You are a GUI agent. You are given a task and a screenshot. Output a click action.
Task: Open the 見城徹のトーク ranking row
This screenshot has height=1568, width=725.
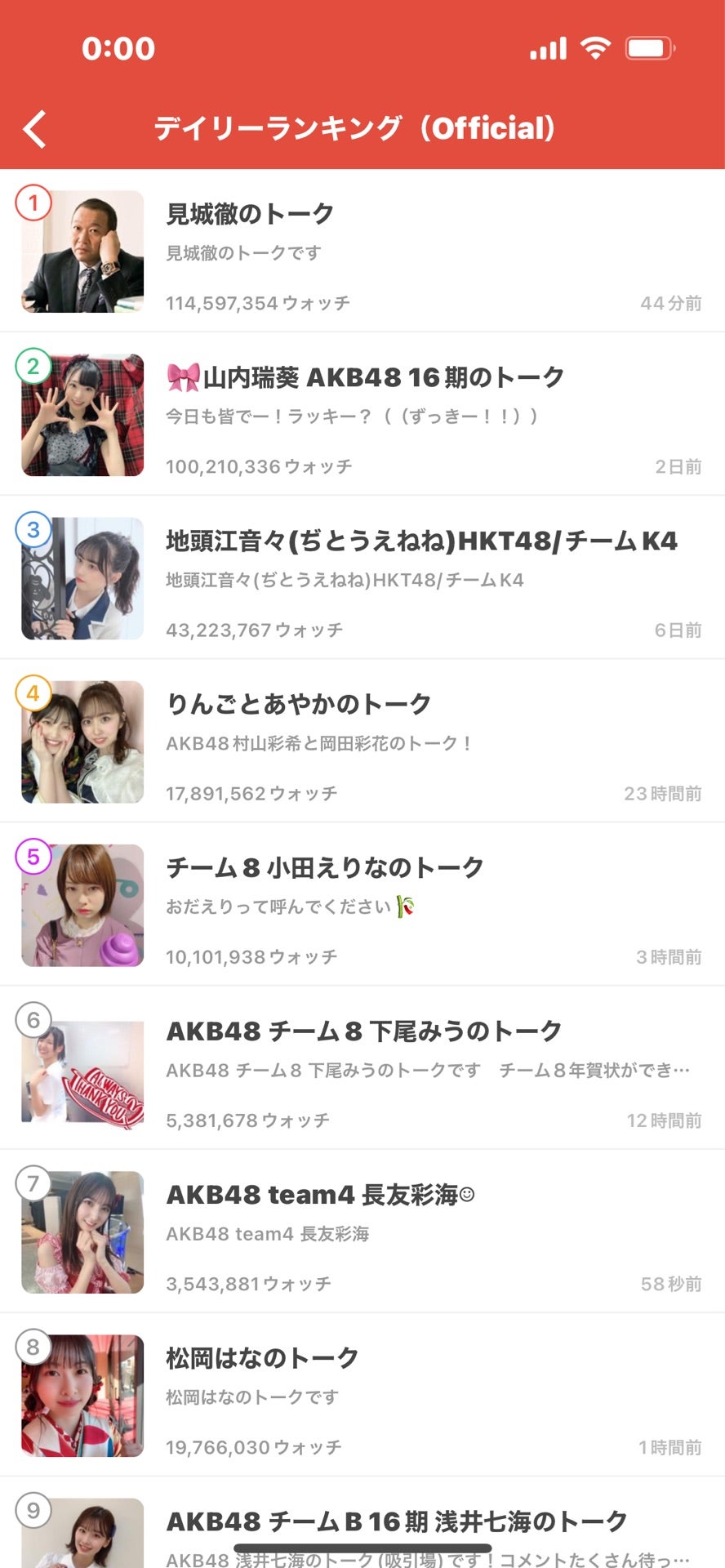tap(362, 252)
